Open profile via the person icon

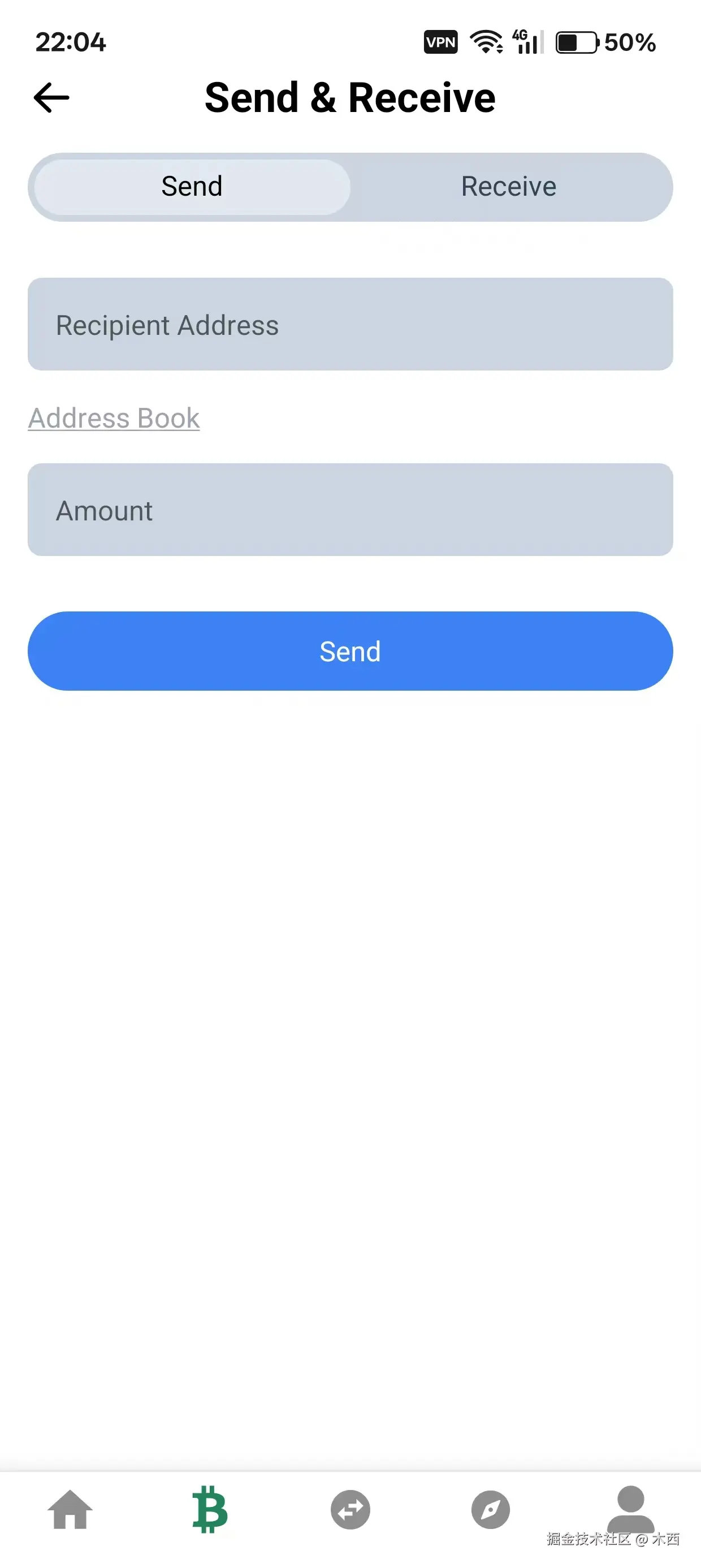tap(630, 1510)
